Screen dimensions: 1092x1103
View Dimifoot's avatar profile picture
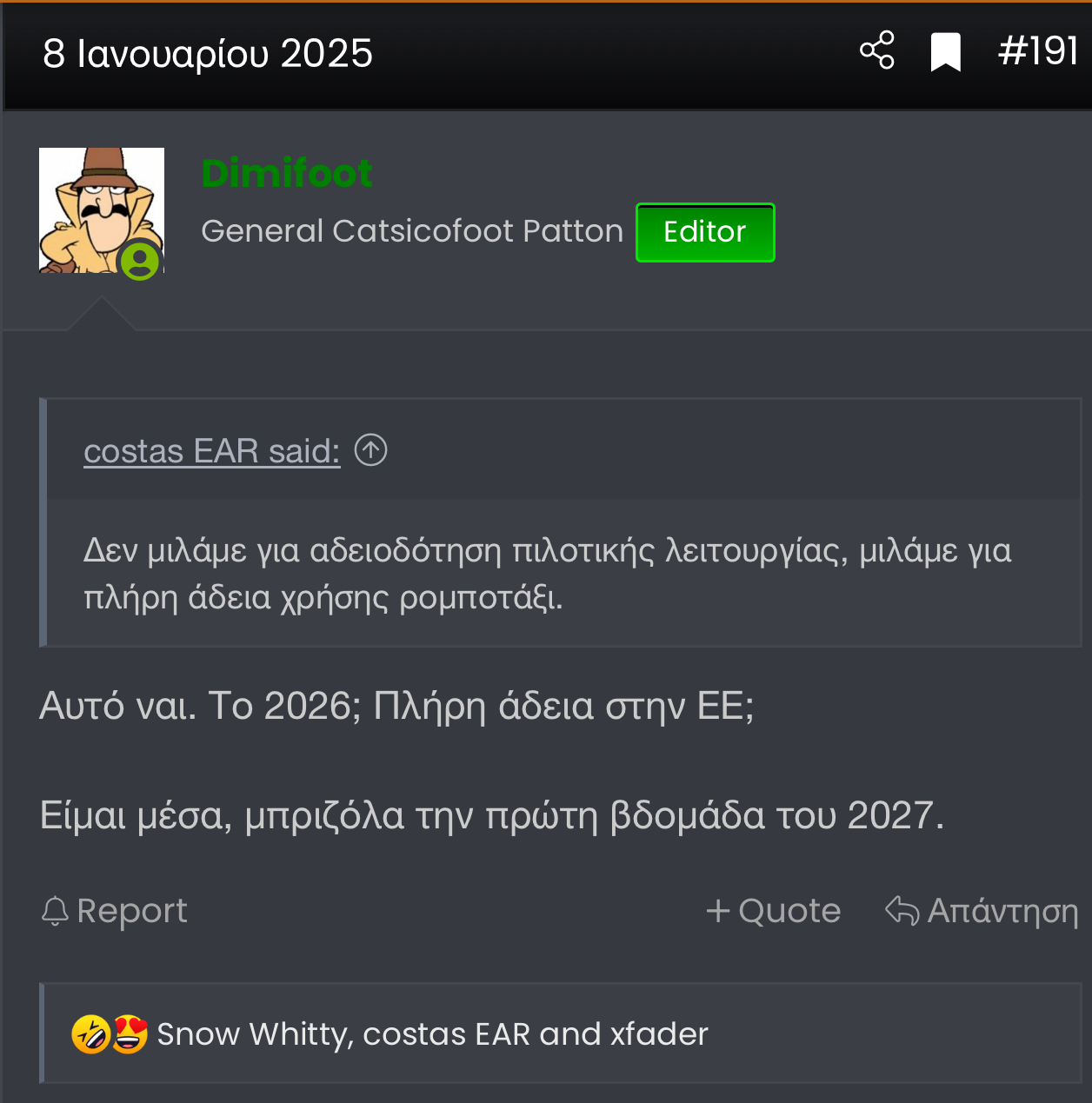(102, 210)
